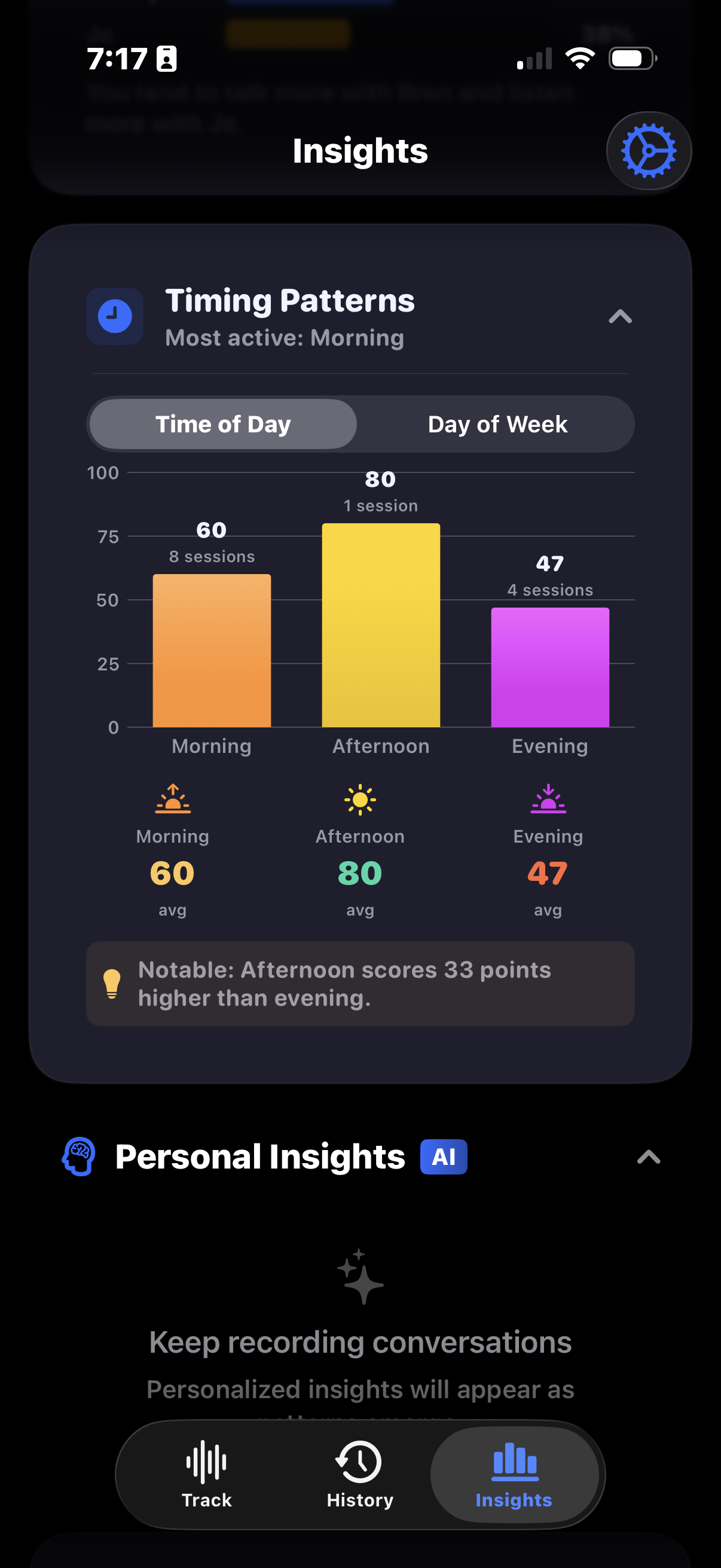Collapse the Personal Insights section
This screenshot has height=1568, width=721.
648,1155
